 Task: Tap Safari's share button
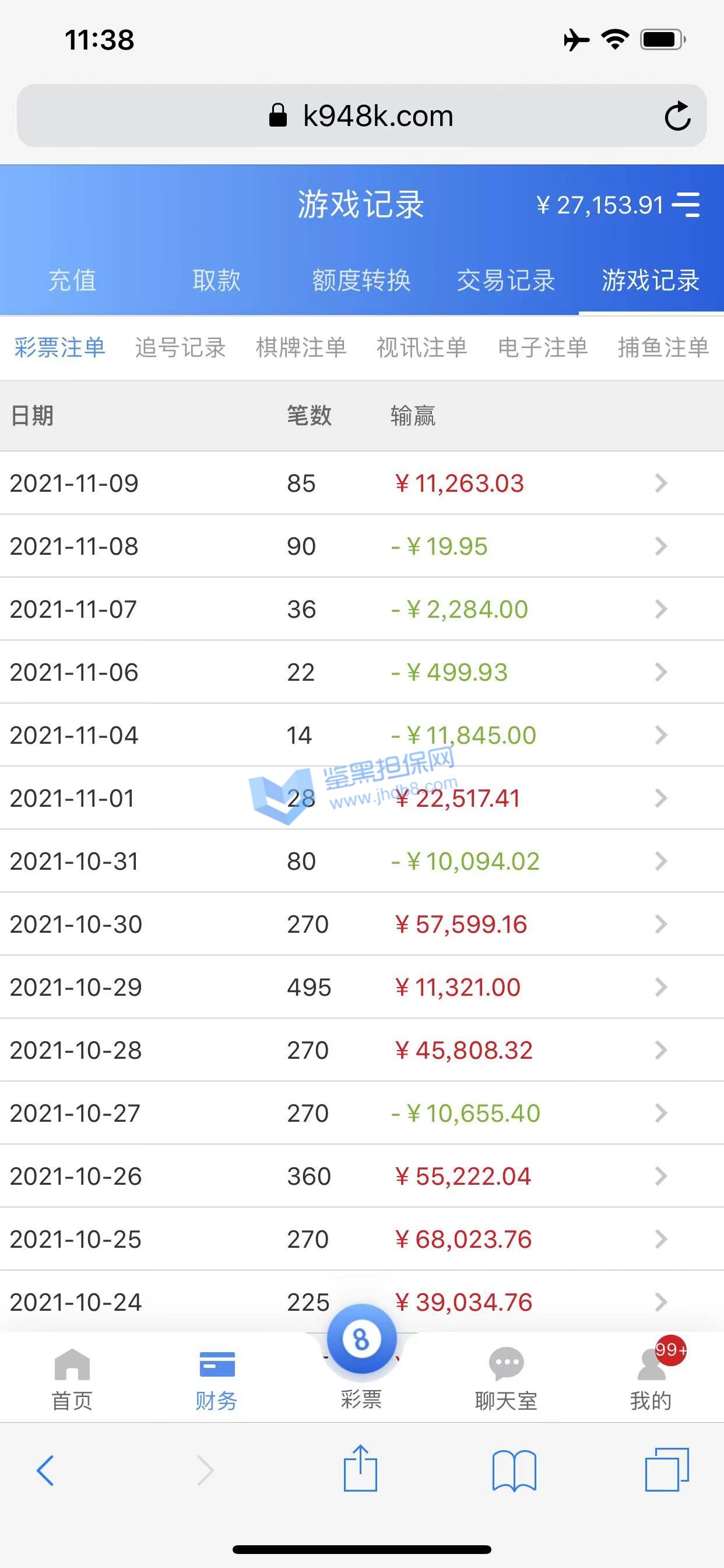pos(360,1469)
